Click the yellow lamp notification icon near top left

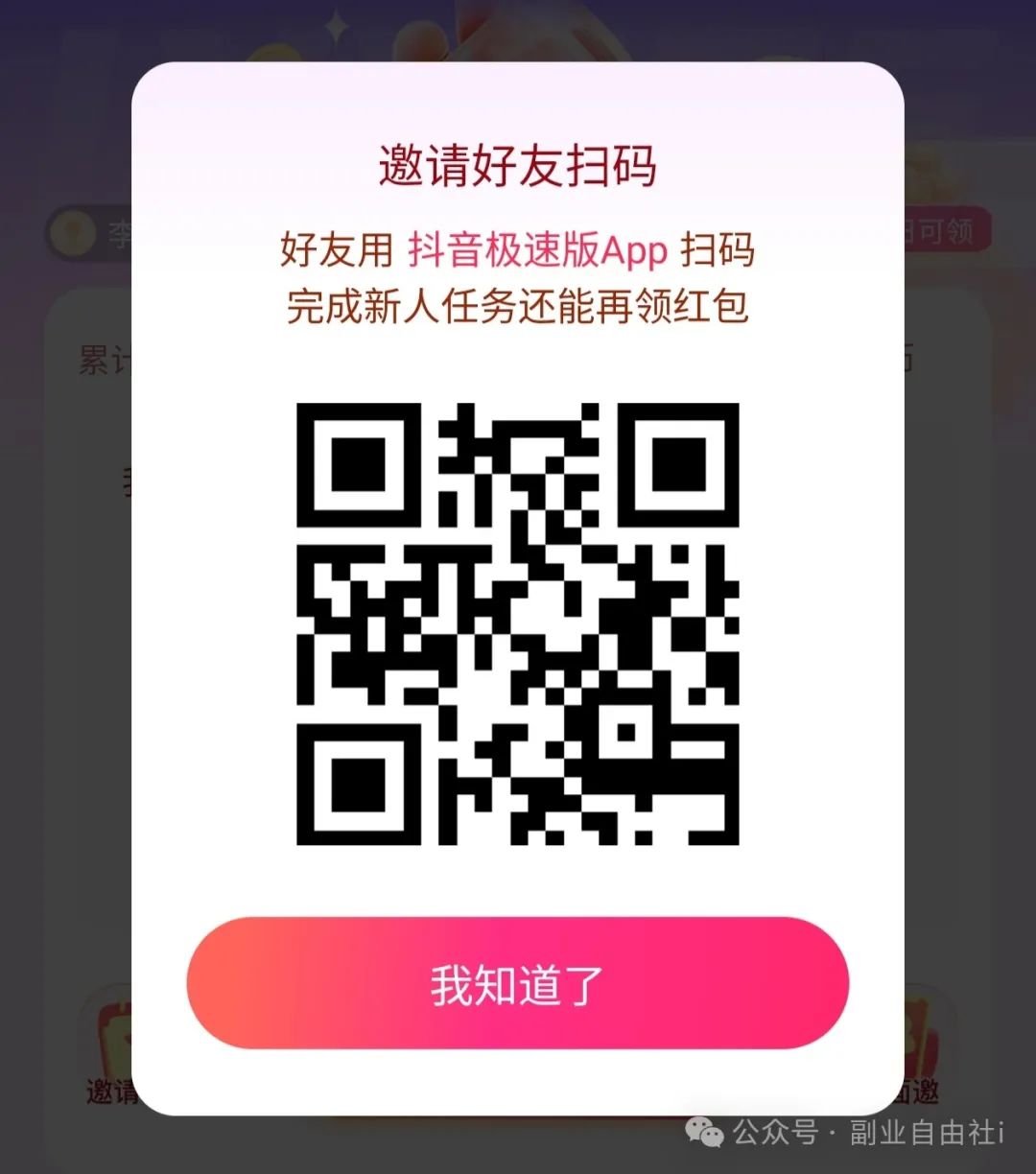coord(72,230)
